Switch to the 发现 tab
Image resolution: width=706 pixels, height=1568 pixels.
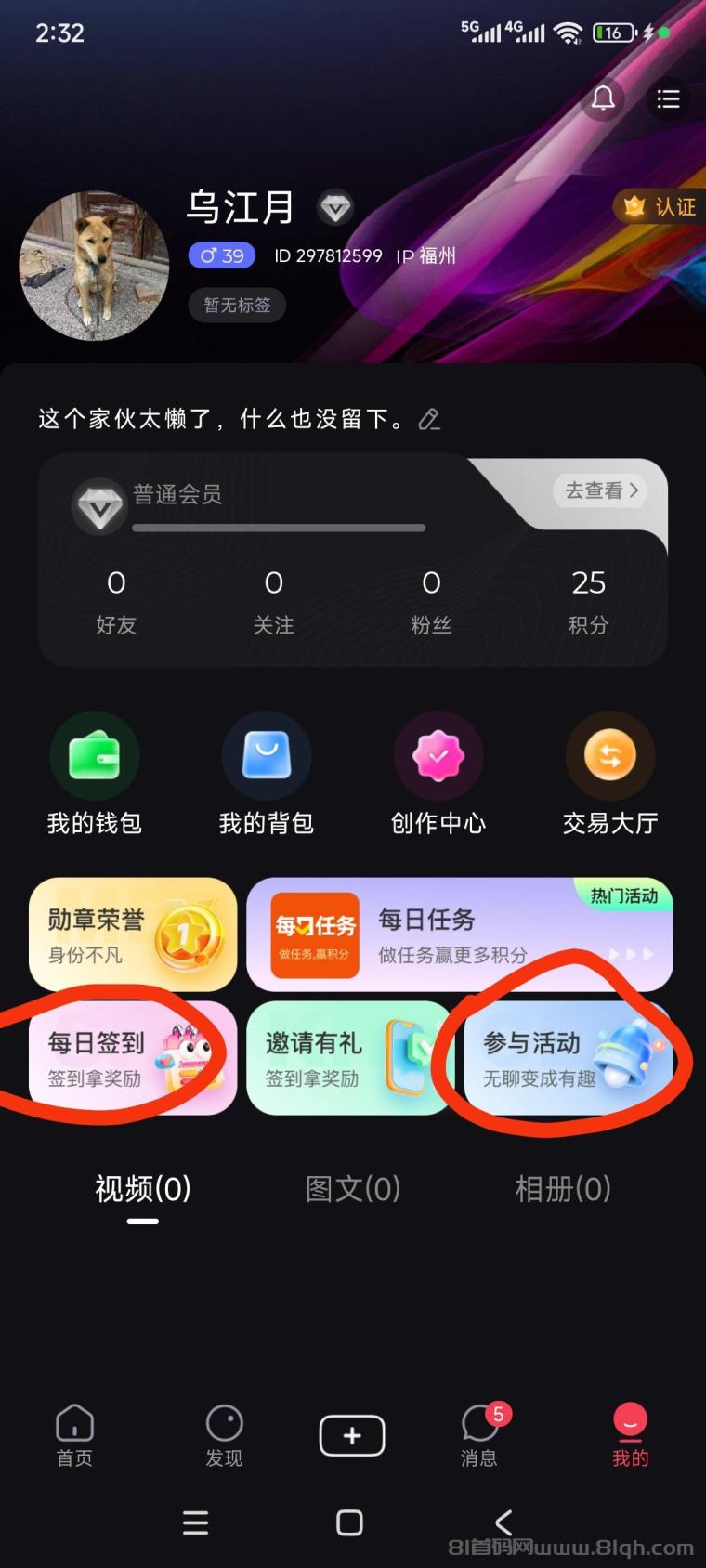coord(224,1434)
